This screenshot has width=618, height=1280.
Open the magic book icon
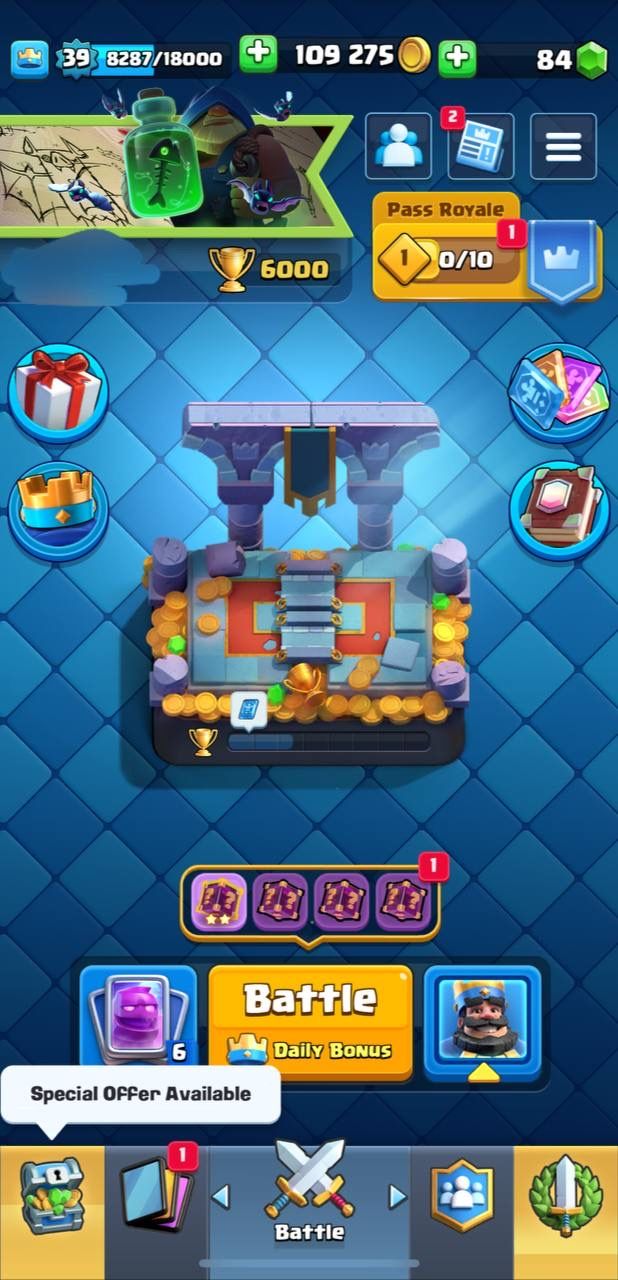[x=558, y=508]
